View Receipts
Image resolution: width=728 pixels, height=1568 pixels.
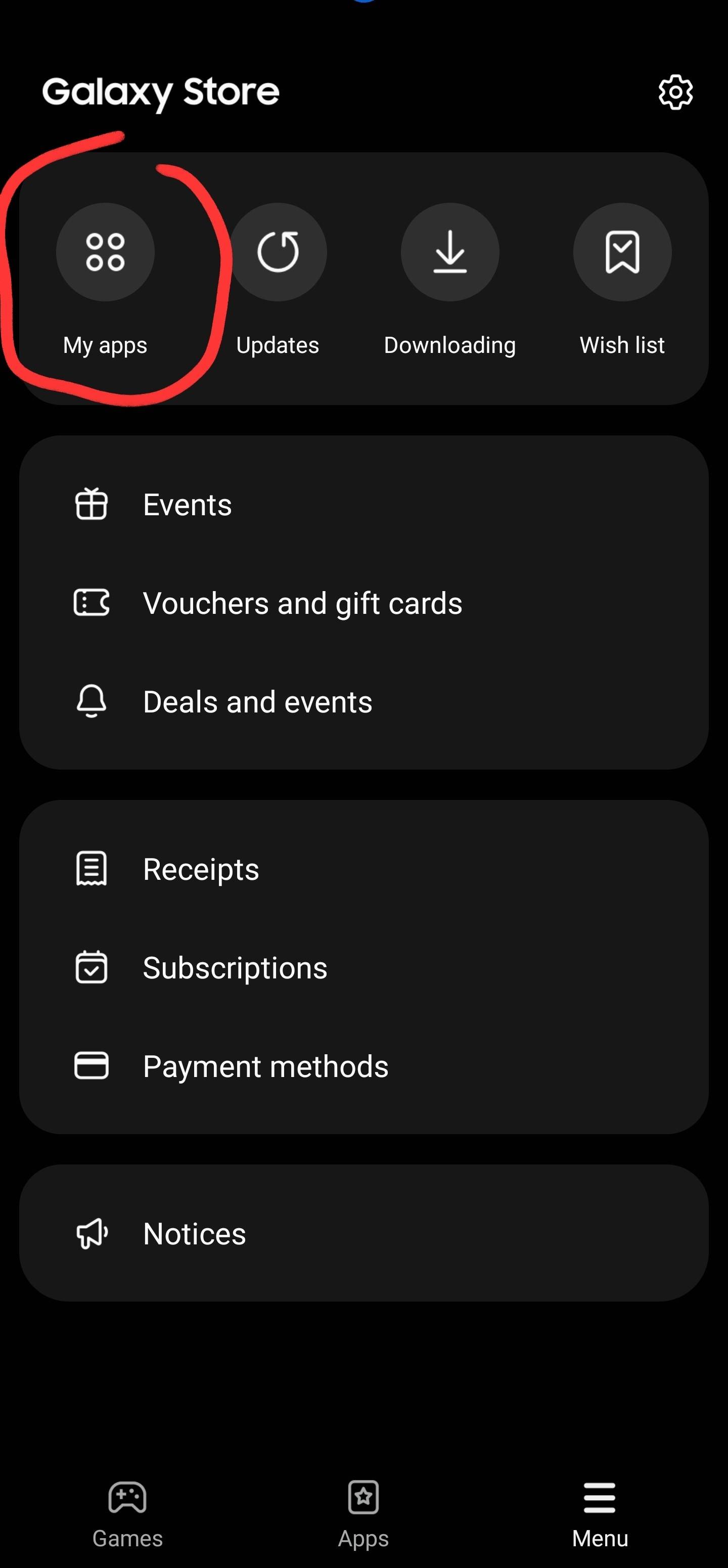363,869
